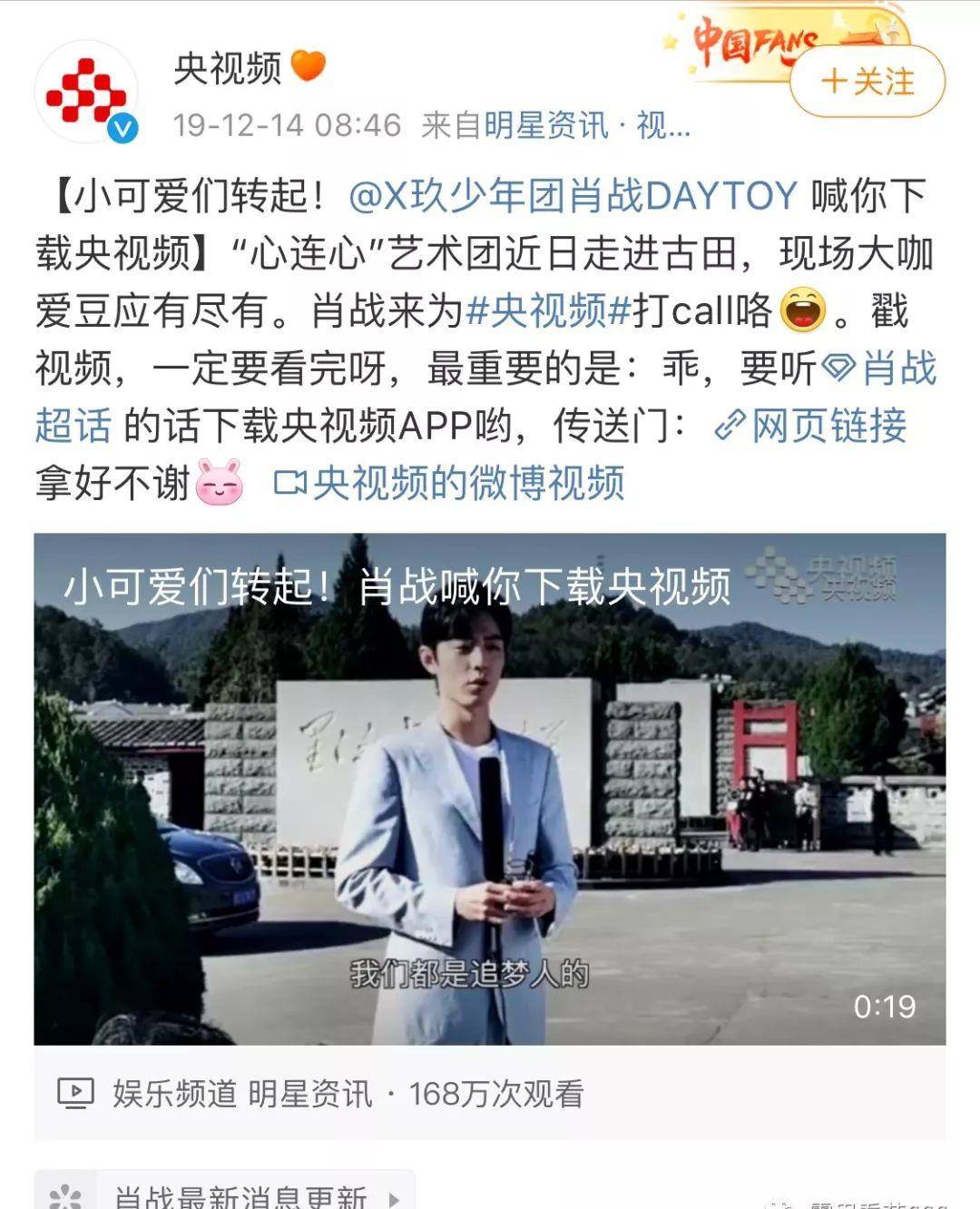Open the #央视频# hashtag
The height and width of the screenshot is (1209, 980).
tap(548, 311)
